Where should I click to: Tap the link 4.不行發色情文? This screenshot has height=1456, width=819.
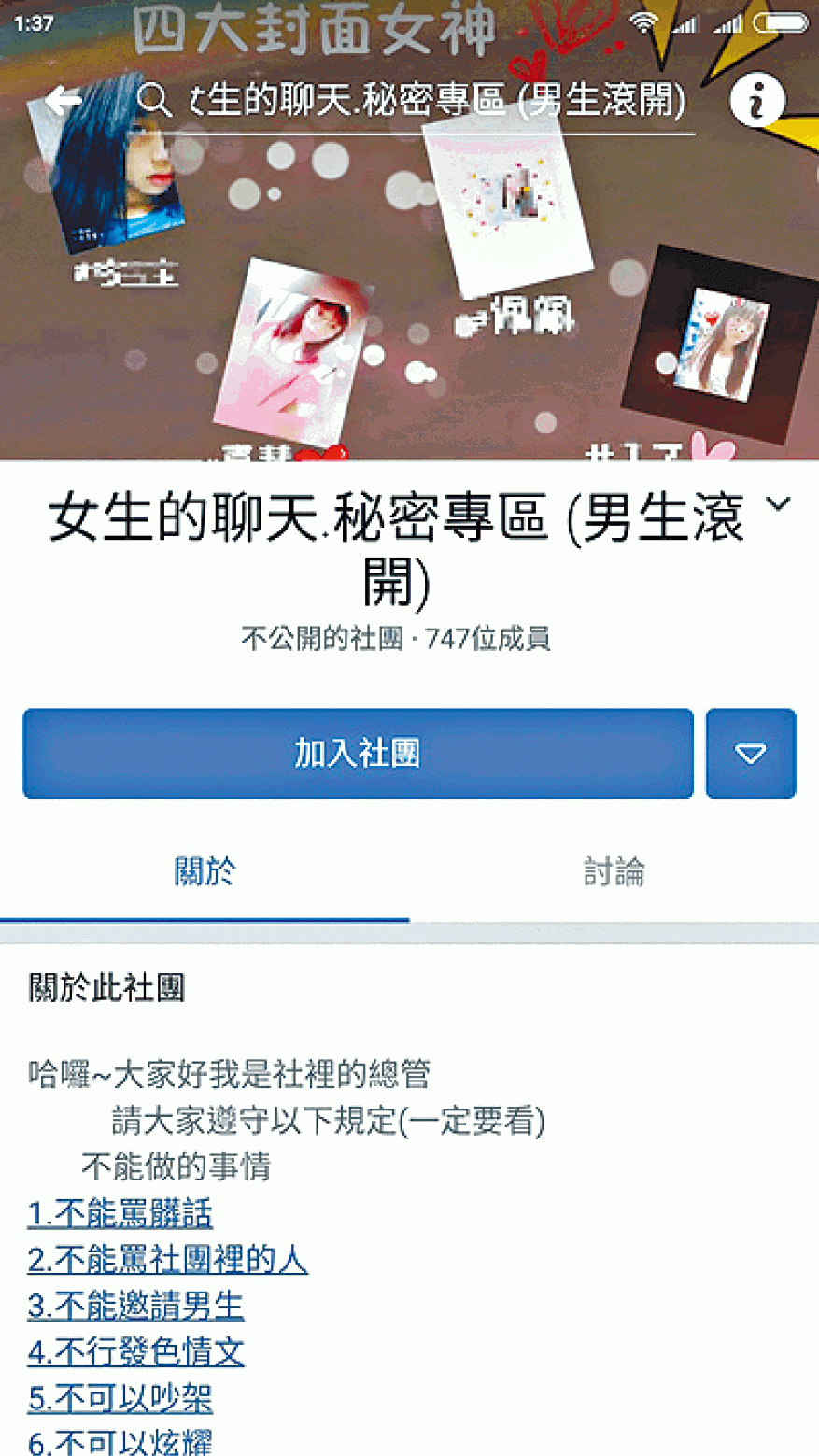click(x=136, y=1351)
